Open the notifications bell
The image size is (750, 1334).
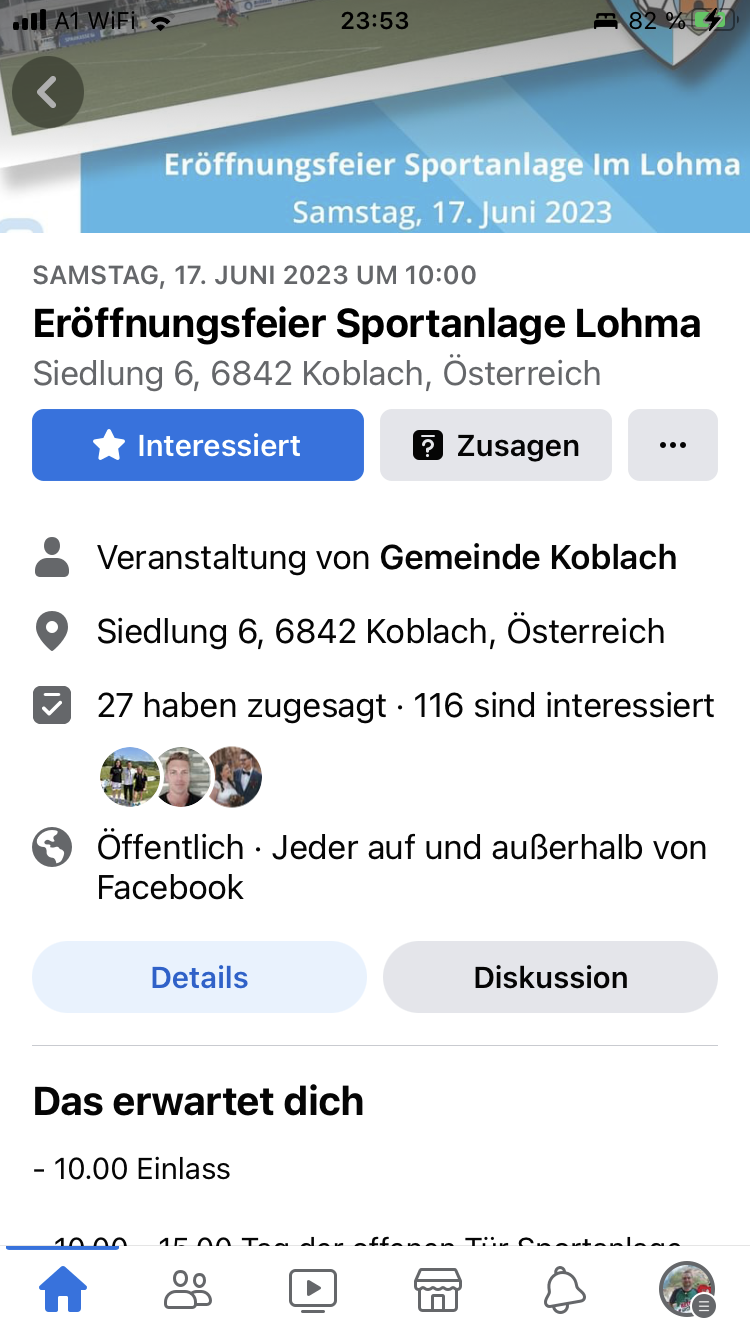(564, 1290)
